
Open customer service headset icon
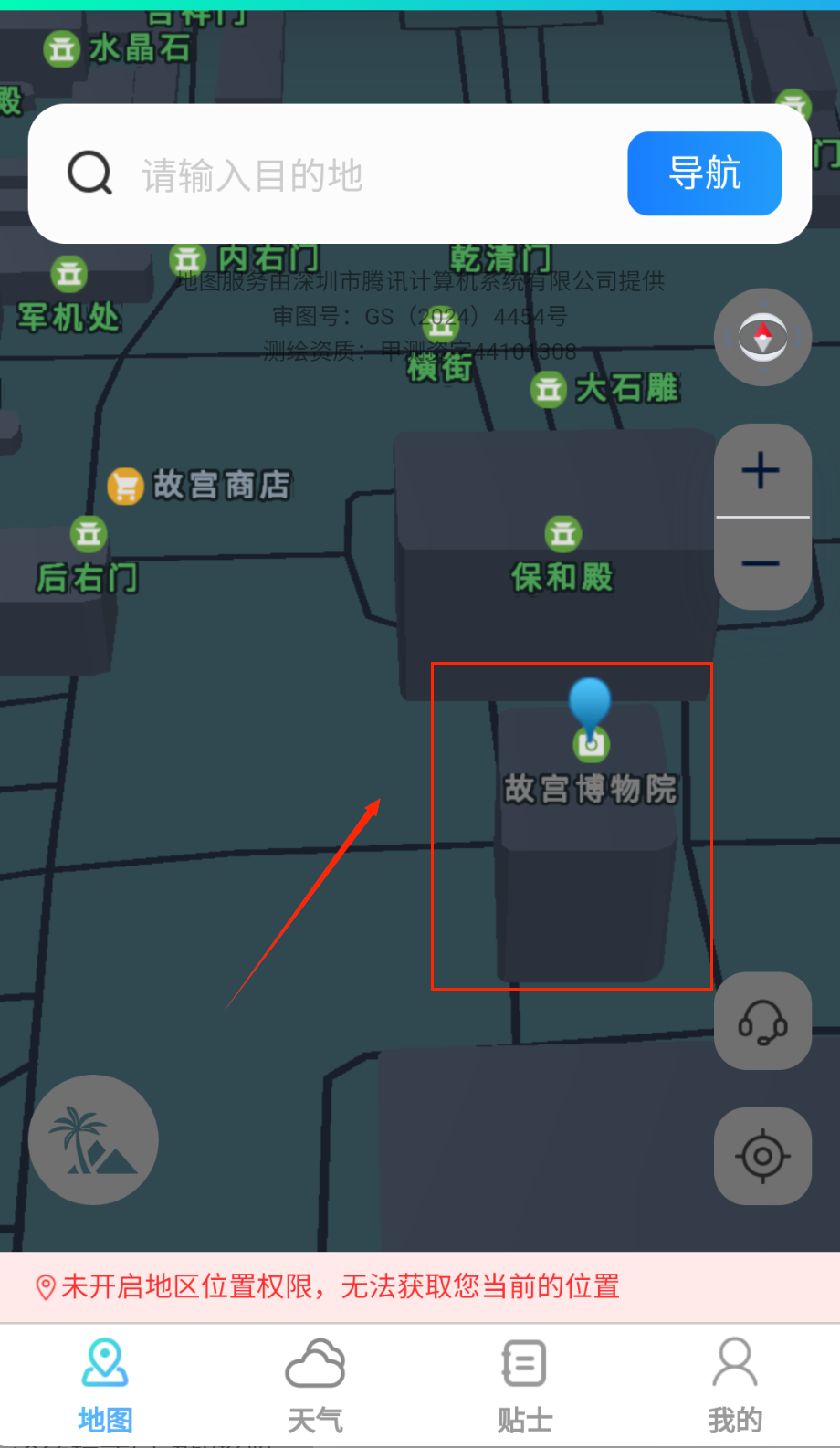762,1021
